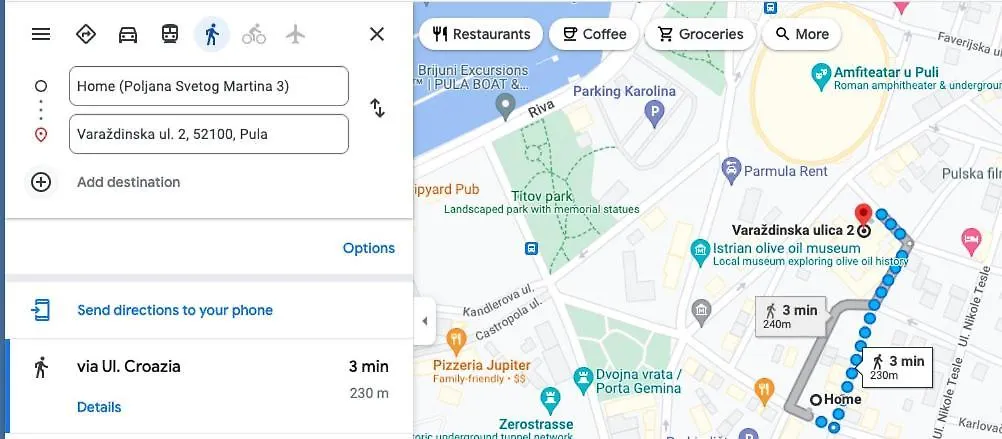Screen dimensions: 1002x439
Task: Open the More categories chip
Action: pos(801,34)
